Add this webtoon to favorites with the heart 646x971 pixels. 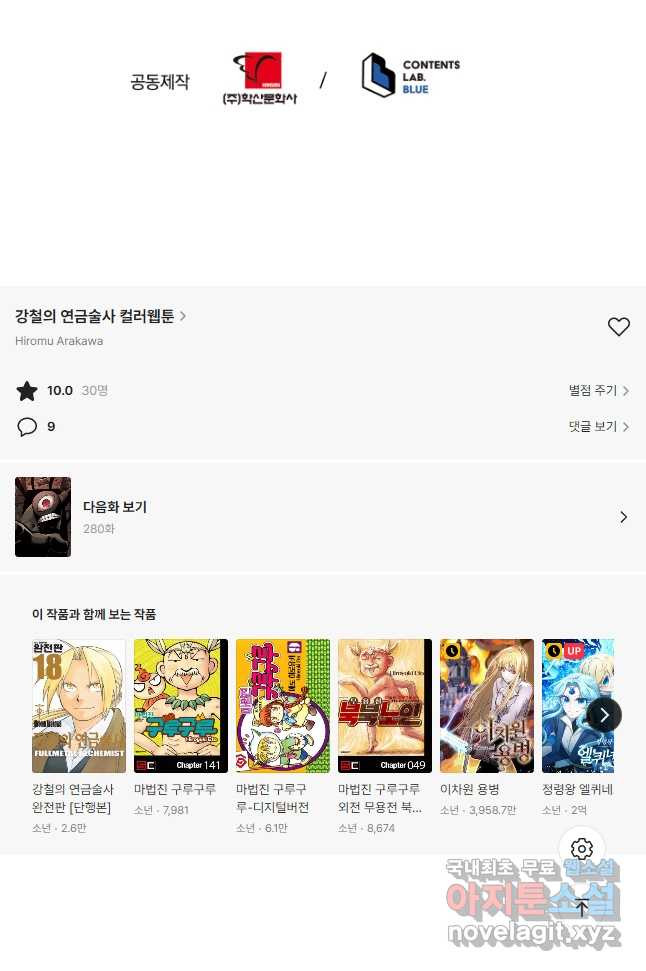[x=619, y=326]
